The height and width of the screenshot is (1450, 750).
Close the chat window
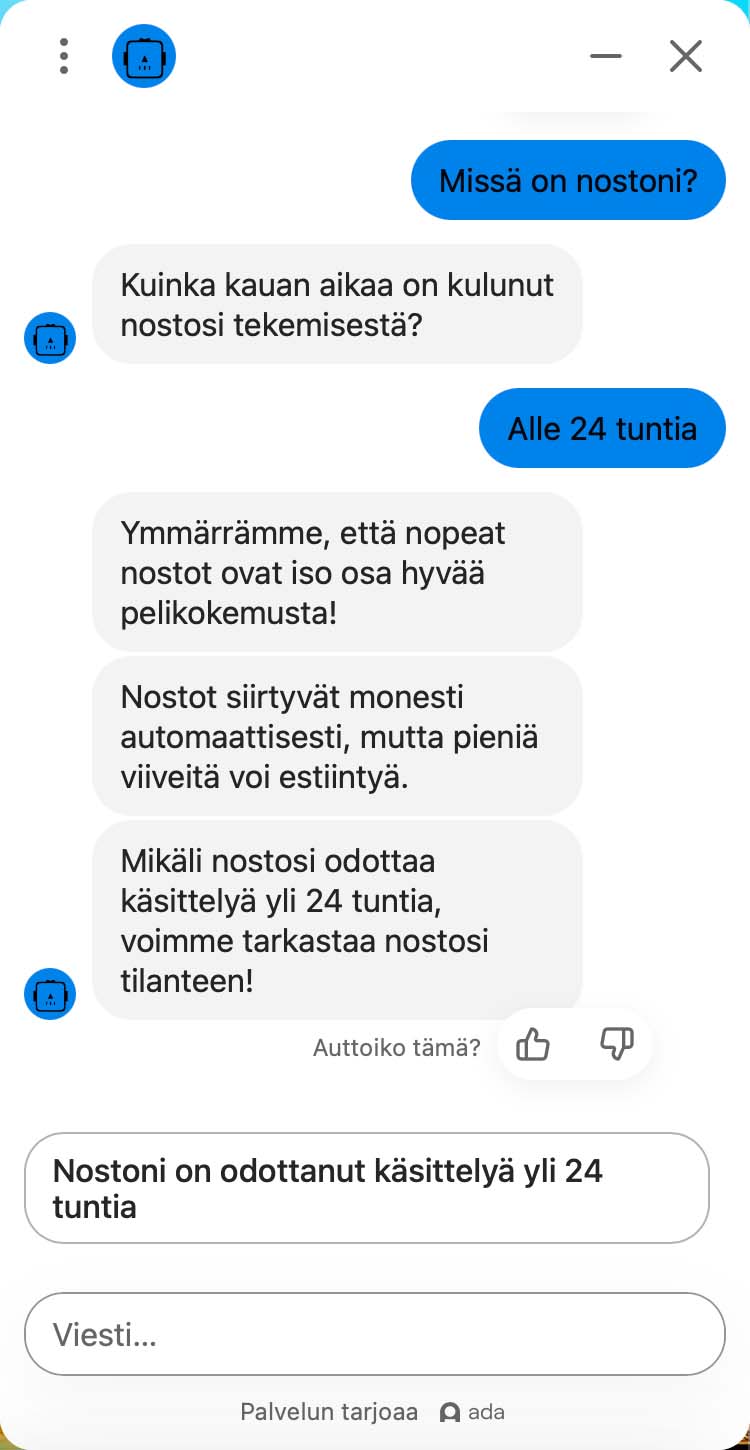[686, 56]
